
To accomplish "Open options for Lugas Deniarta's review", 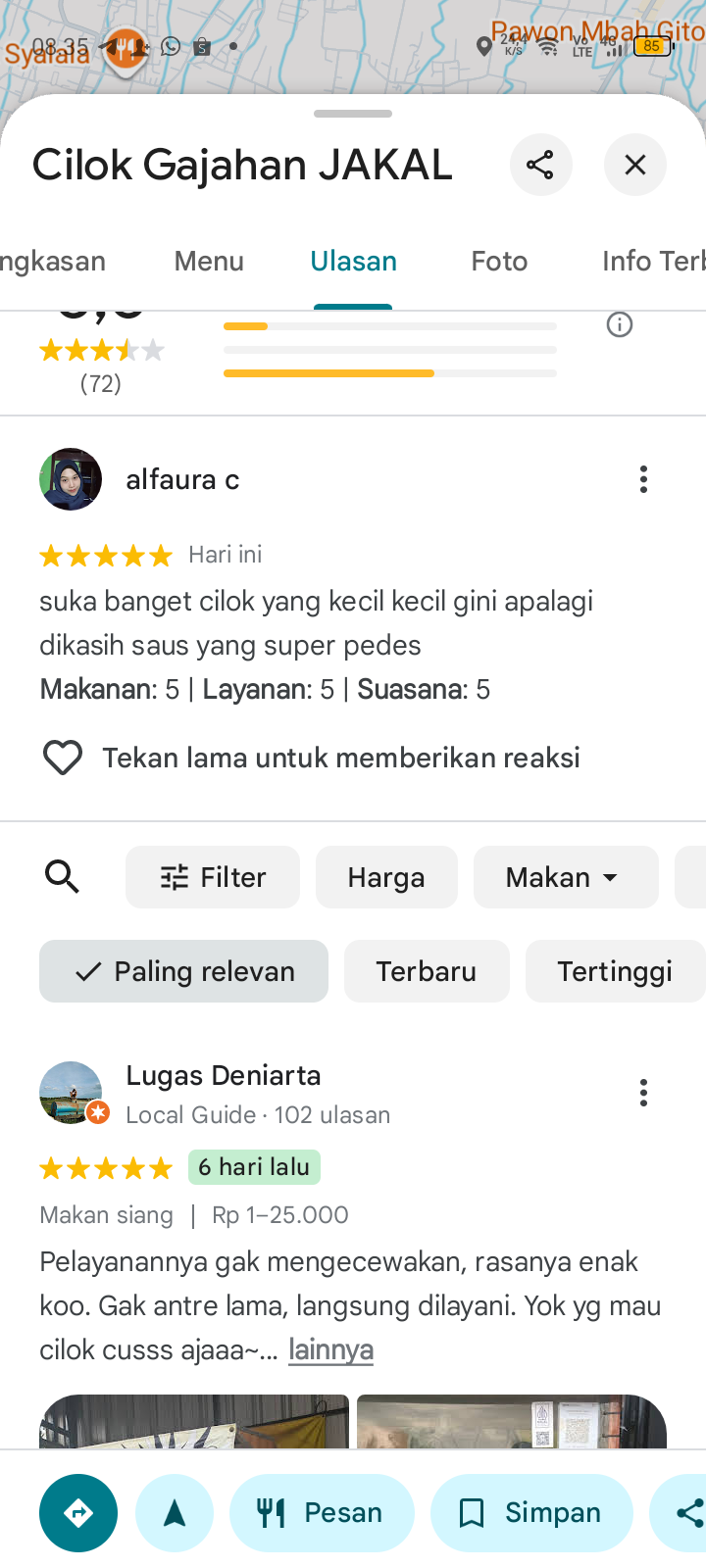I will click(x=643, y=1093).
